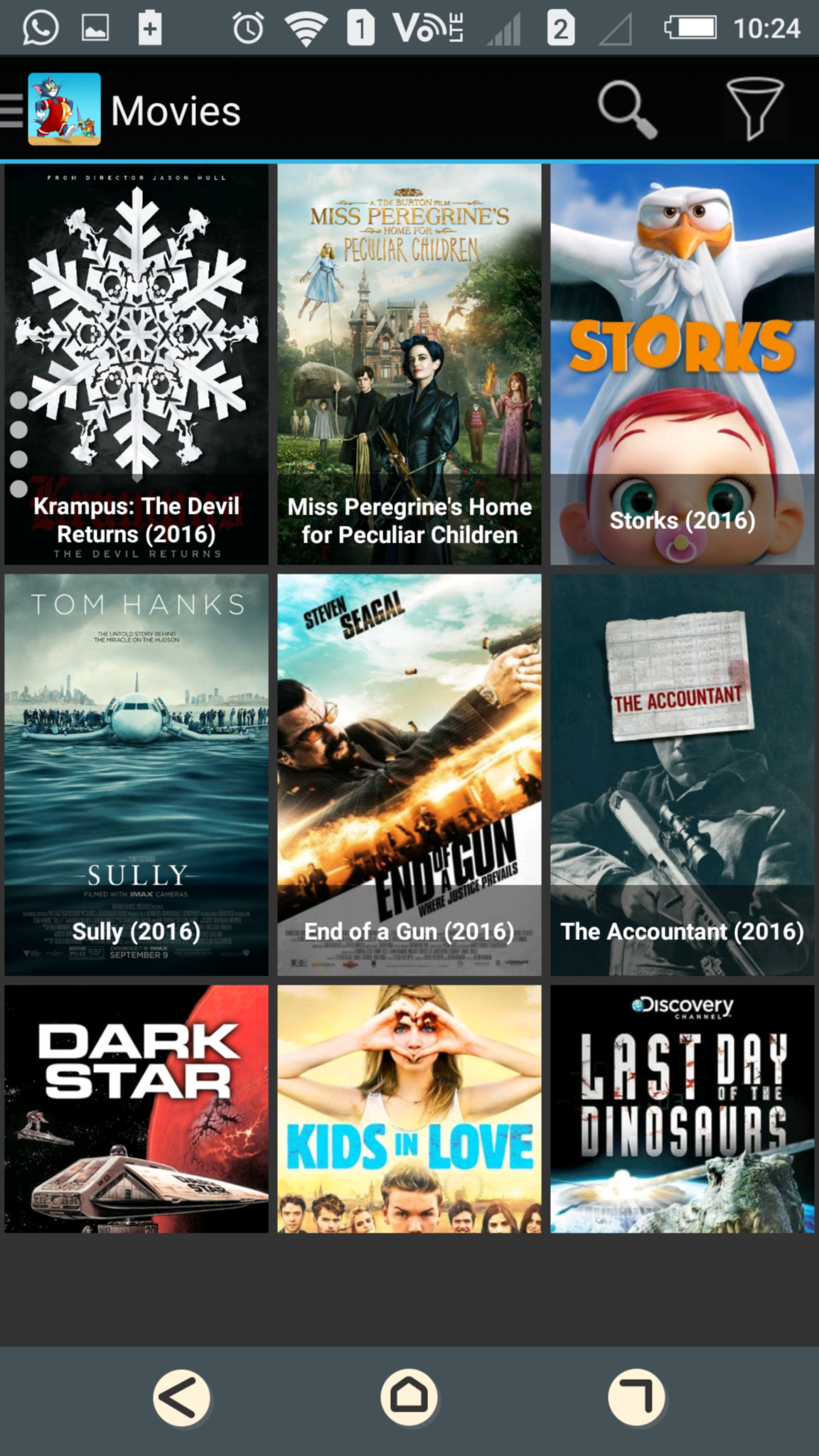This screenshot has height=1456, width=819.
Task: Open the movie filter funnel
Action: pos(754,109)
